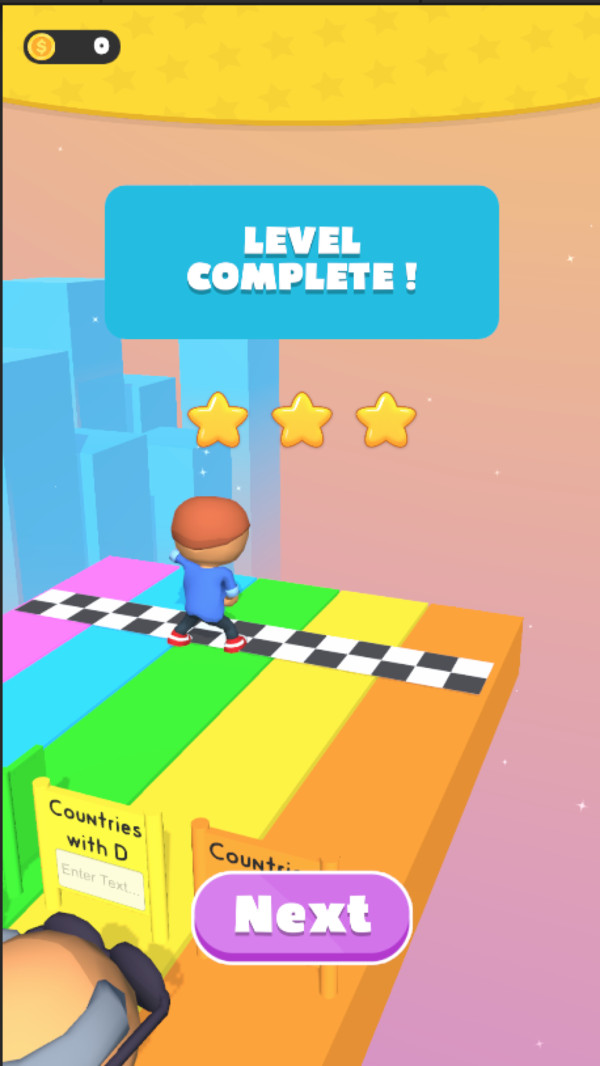Tap the Next button

pyautogui.click(x=302, y=915)
